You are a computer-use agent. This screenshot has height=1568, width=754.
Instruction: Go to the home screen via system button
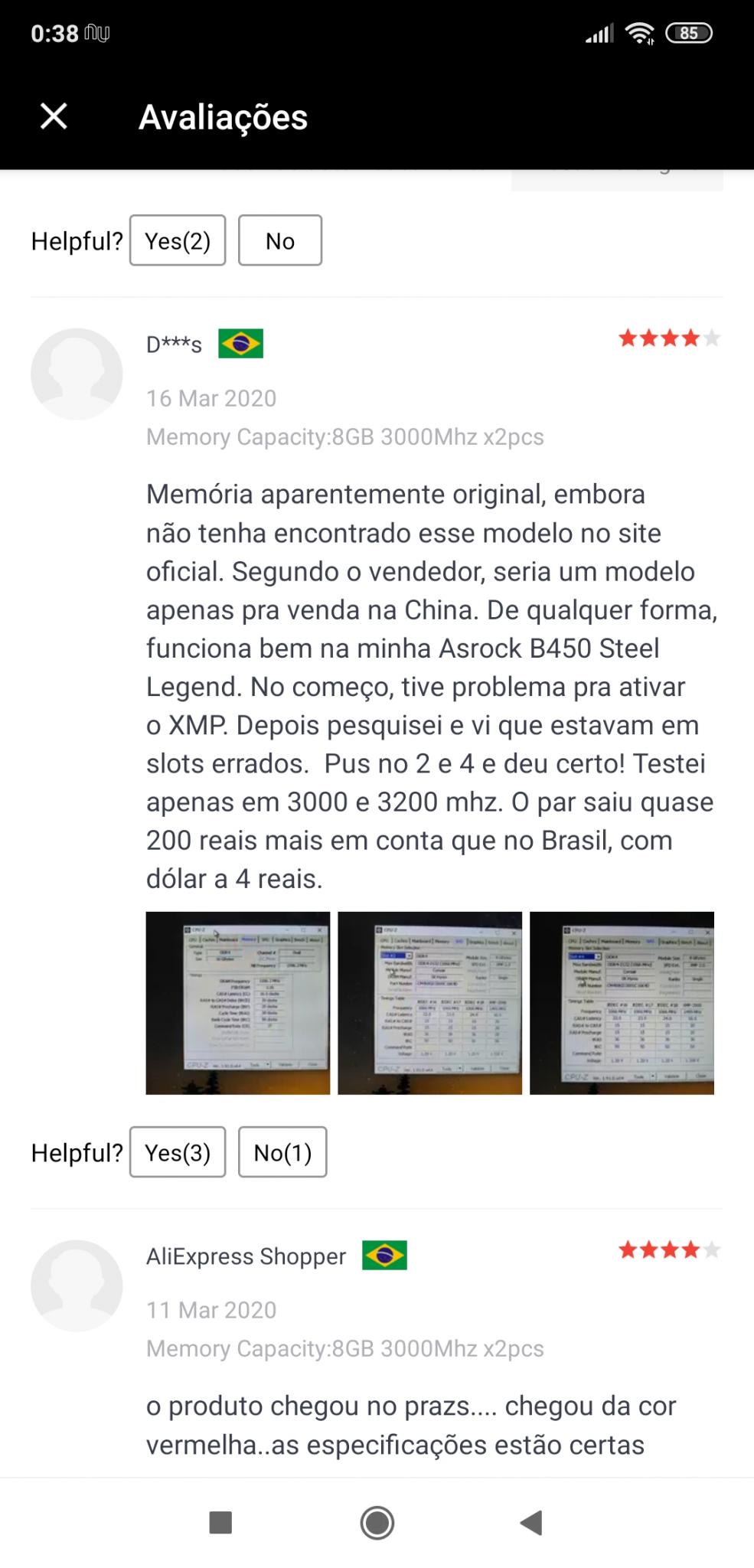click(x=377, y=1523)
